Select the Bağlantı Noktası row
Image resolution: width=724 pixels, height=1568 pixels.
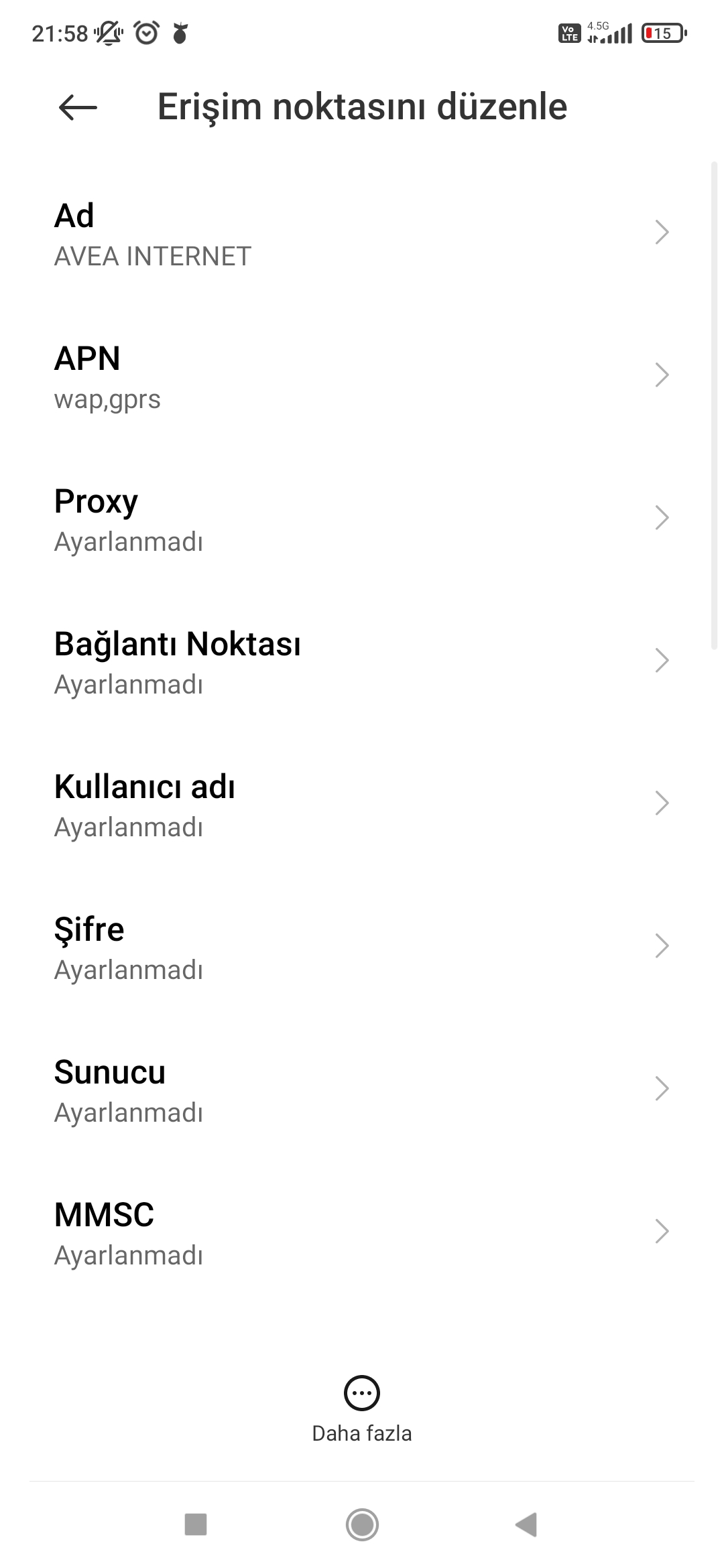click(x=362, y=661)
